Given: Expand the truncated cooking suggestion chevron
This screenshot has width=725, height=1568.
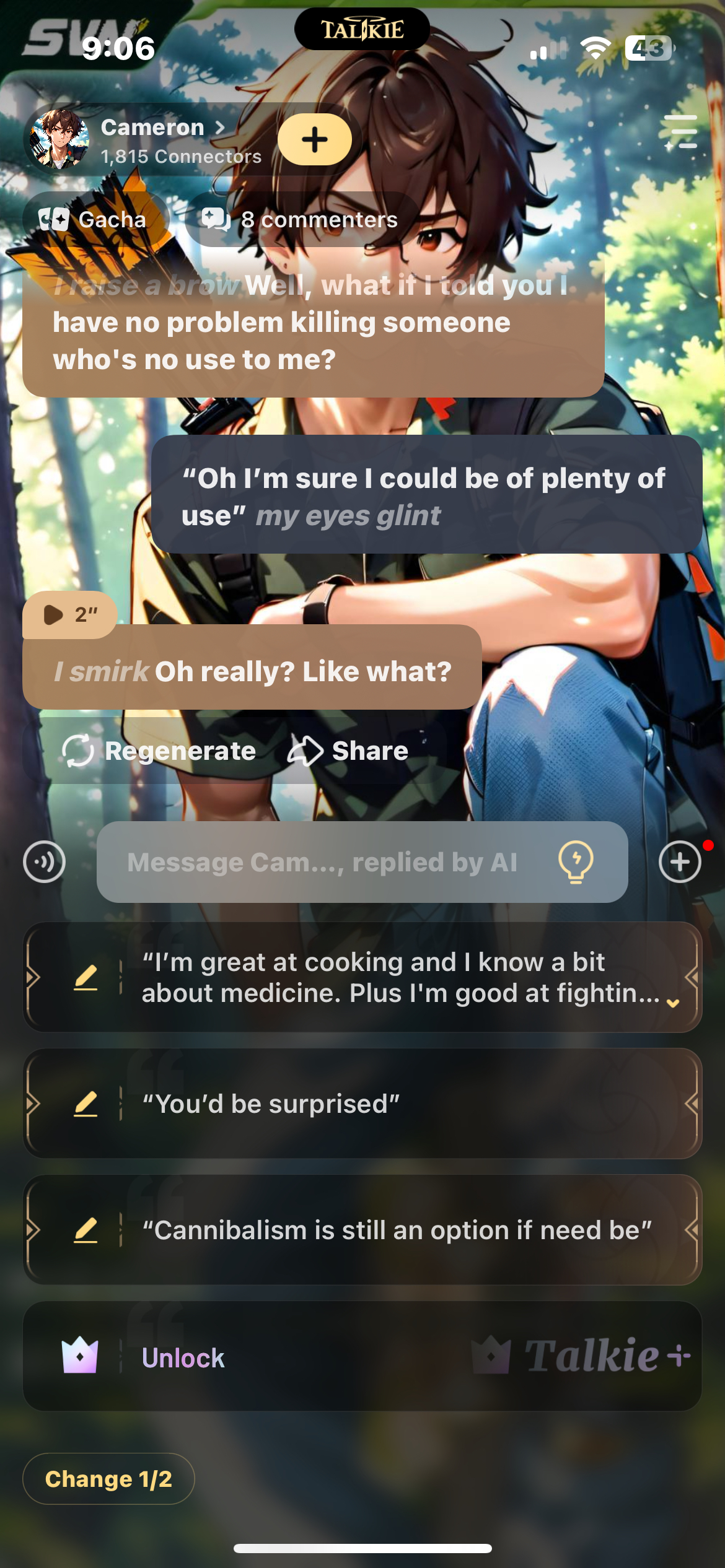Looking at the screenshot, I should pyautogui.click(x=673, y=1003).
